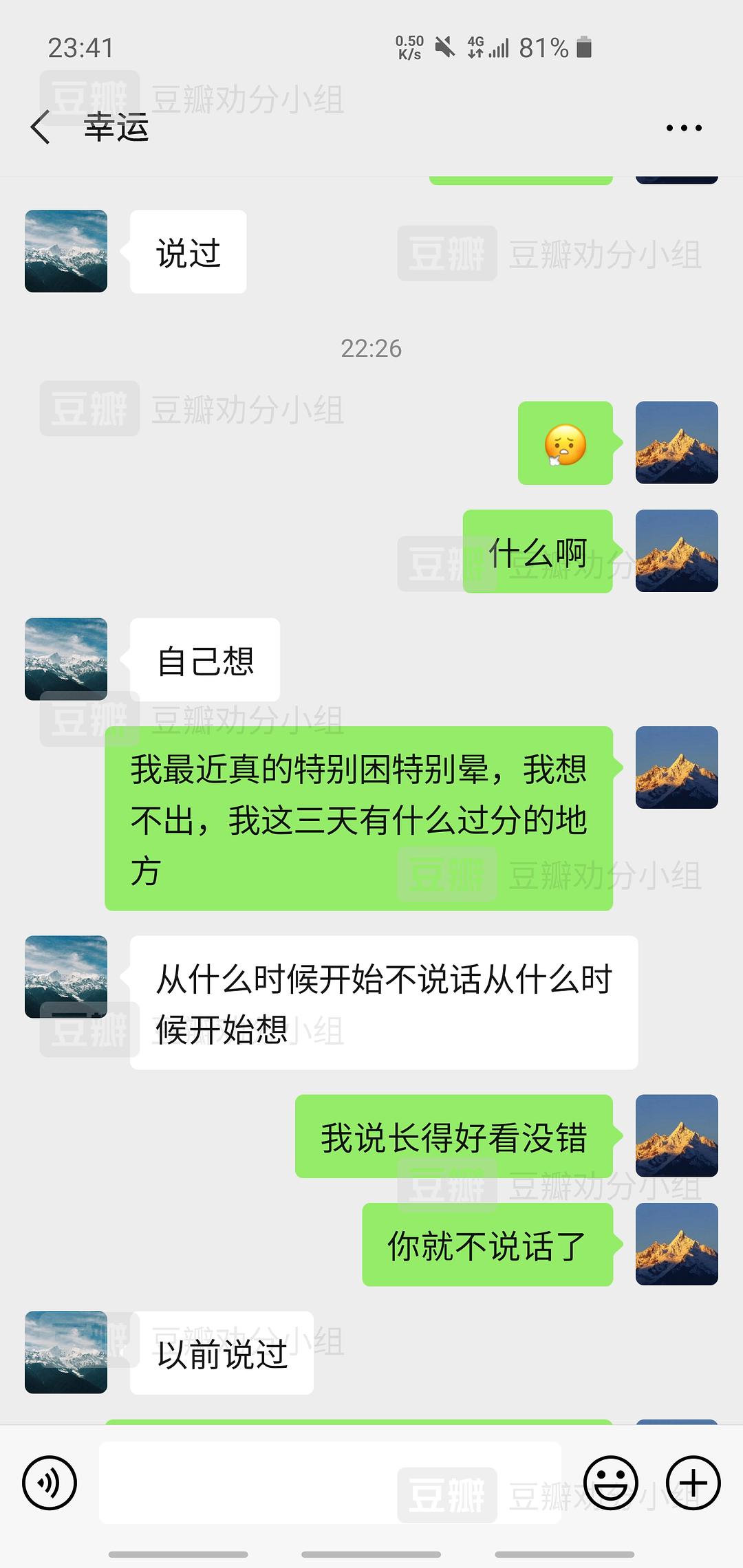
Task: Open the plus attachments menu
Action: click(x=693, y=1483)
